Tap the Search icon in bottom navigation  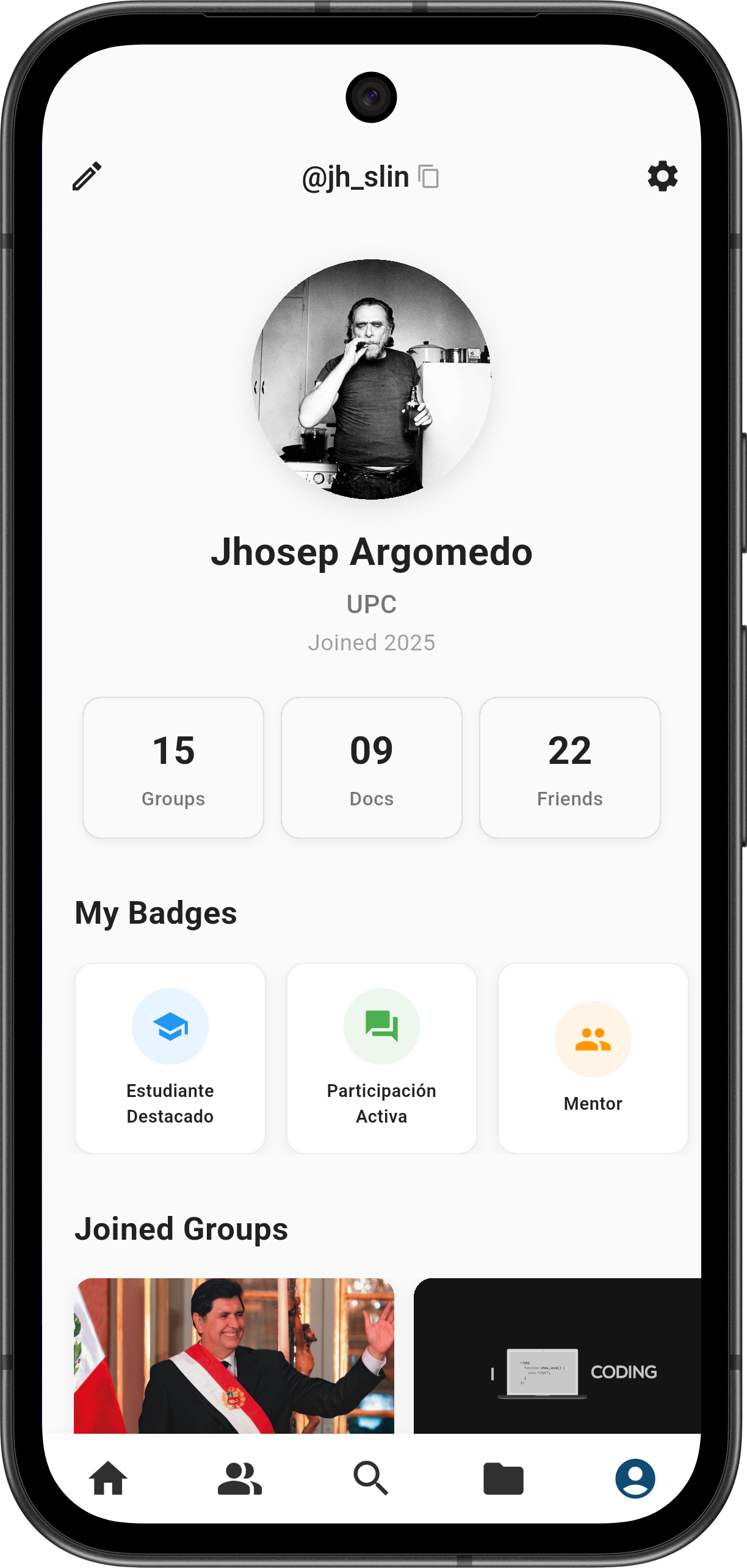pyautogui.click(x=372, y=1478)
